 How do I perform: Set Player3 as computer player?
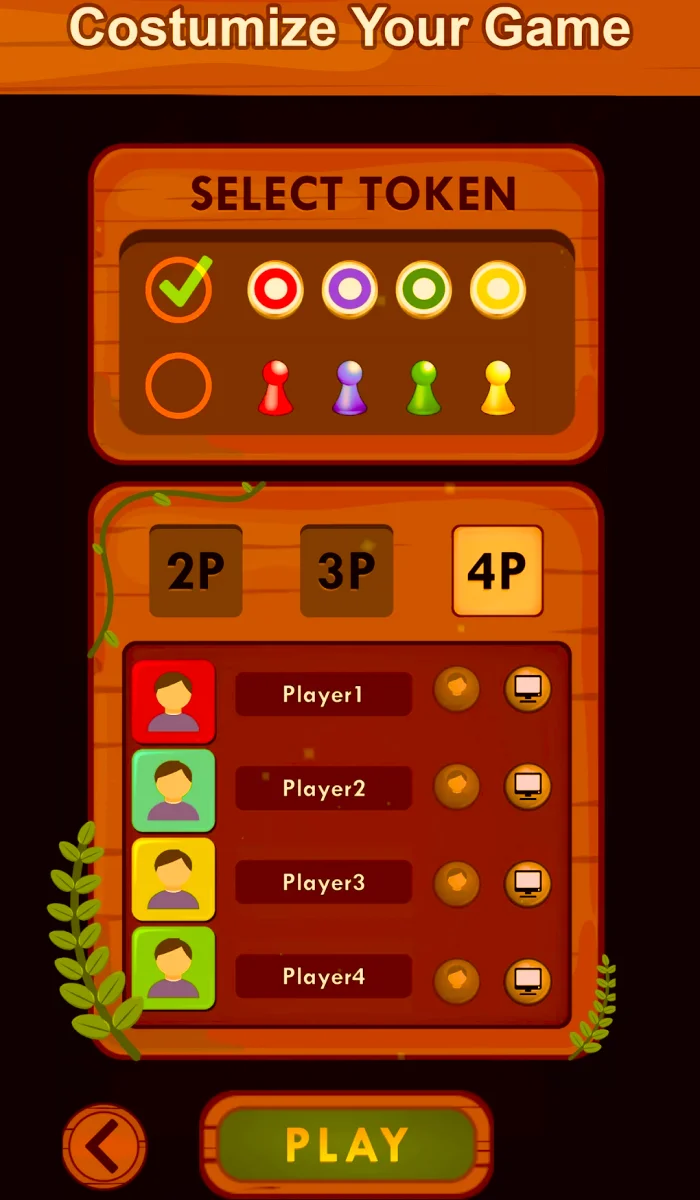[527, 883]
